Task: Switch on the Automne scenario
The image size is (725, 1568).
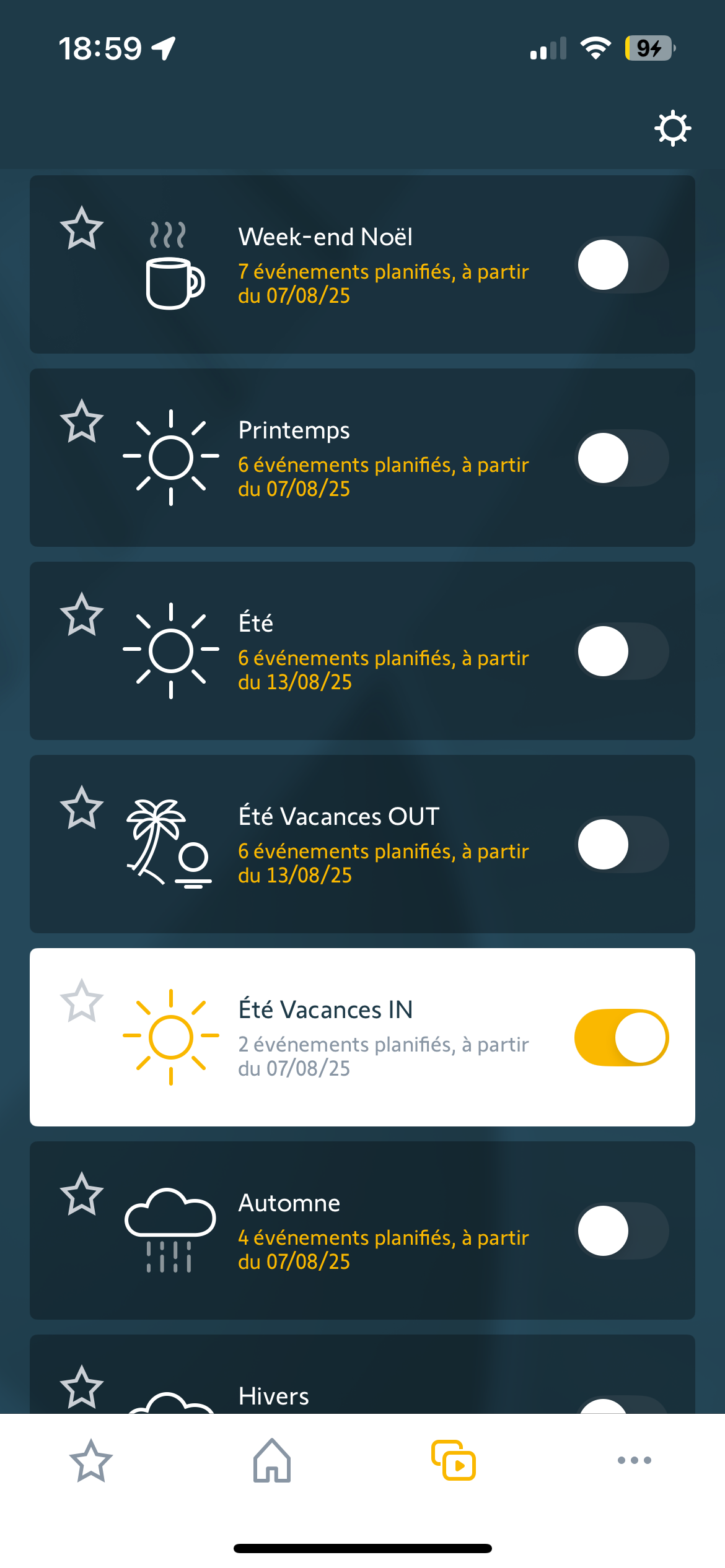Action: pyautogui.click(x=622, y=1231)
